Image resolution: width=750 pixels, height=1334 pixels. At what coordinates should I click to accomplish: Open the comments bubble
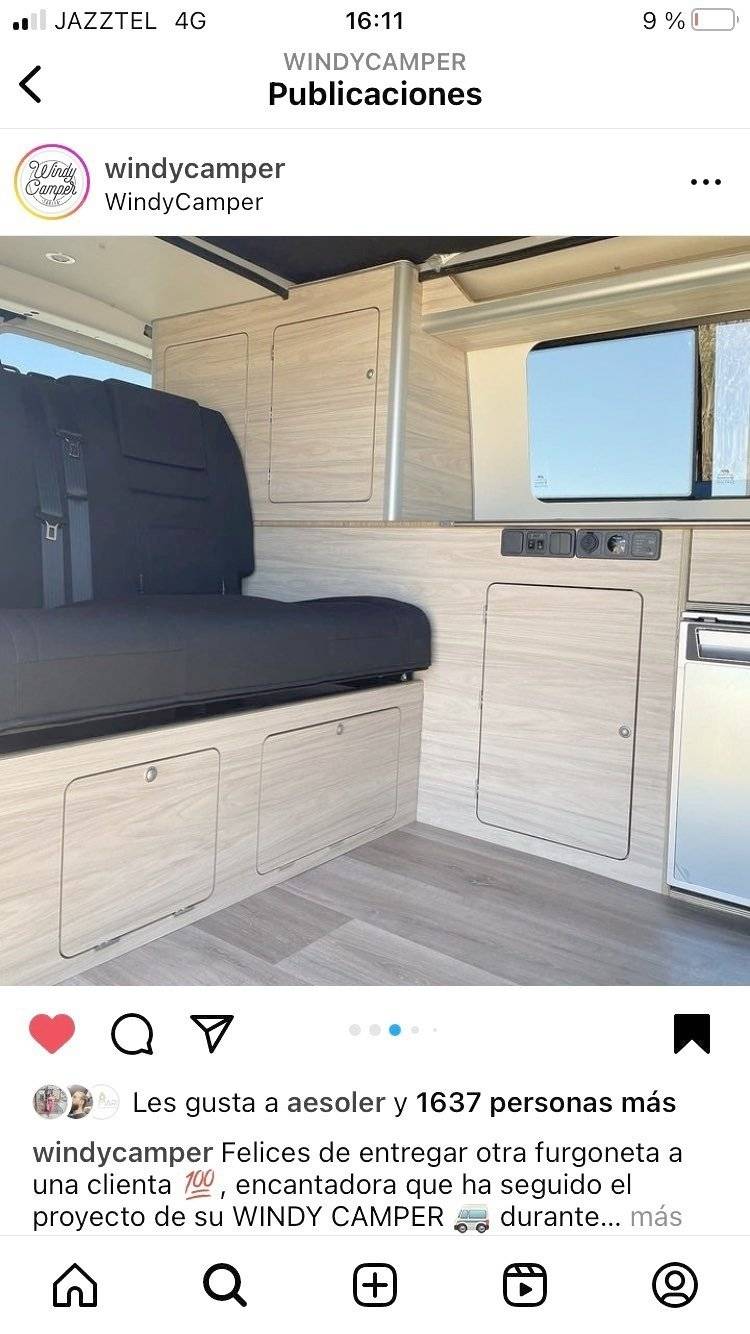132,1034
